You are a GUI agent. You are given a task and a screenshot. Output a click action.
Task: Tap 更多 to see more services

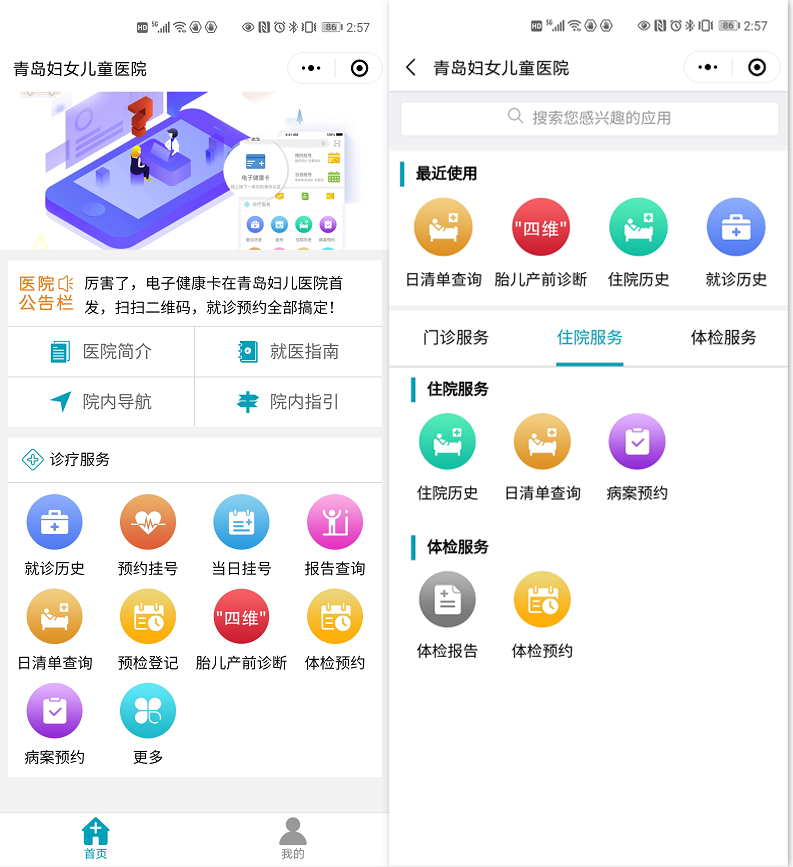[x=148, y=723]
